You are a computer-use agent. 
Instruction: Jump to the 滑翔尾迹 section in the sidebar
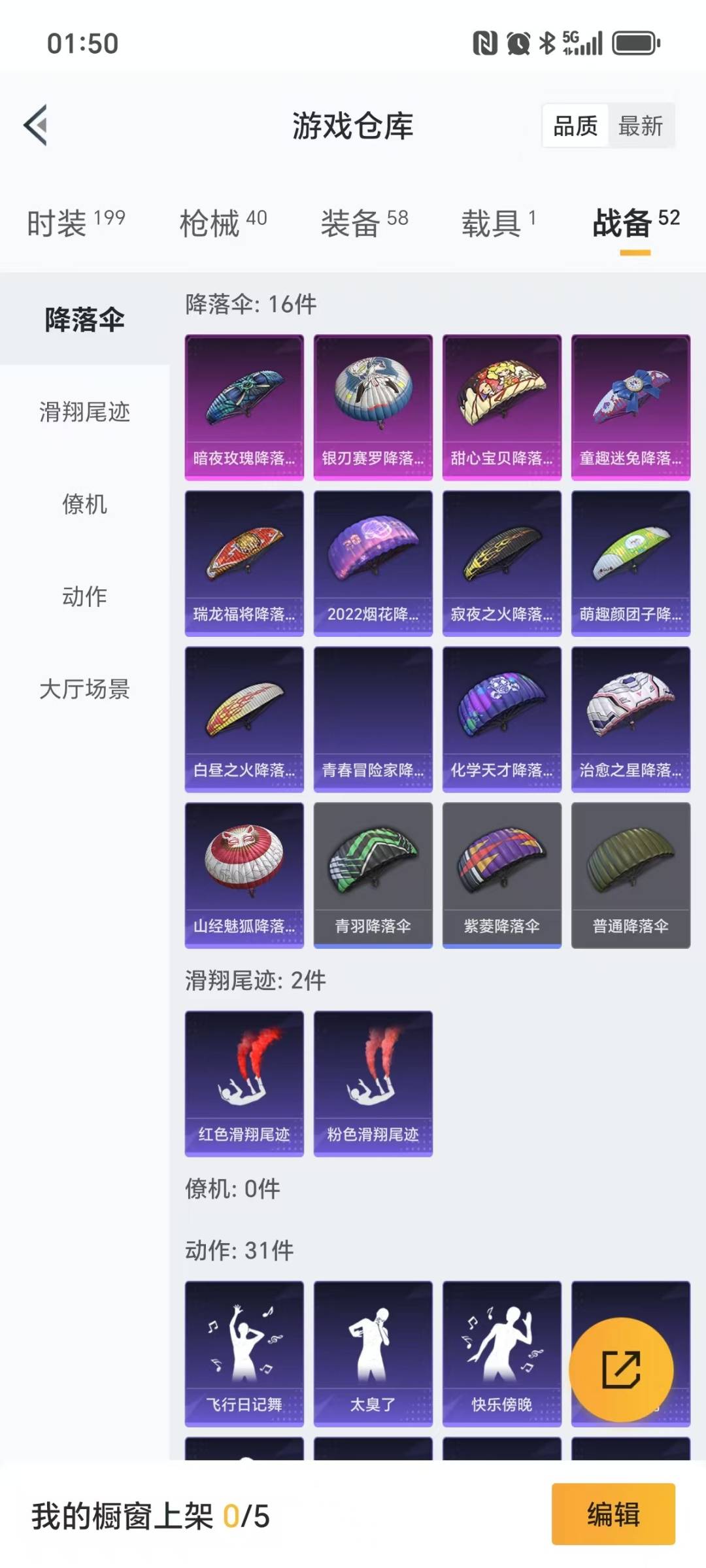(x=84, y=412)
